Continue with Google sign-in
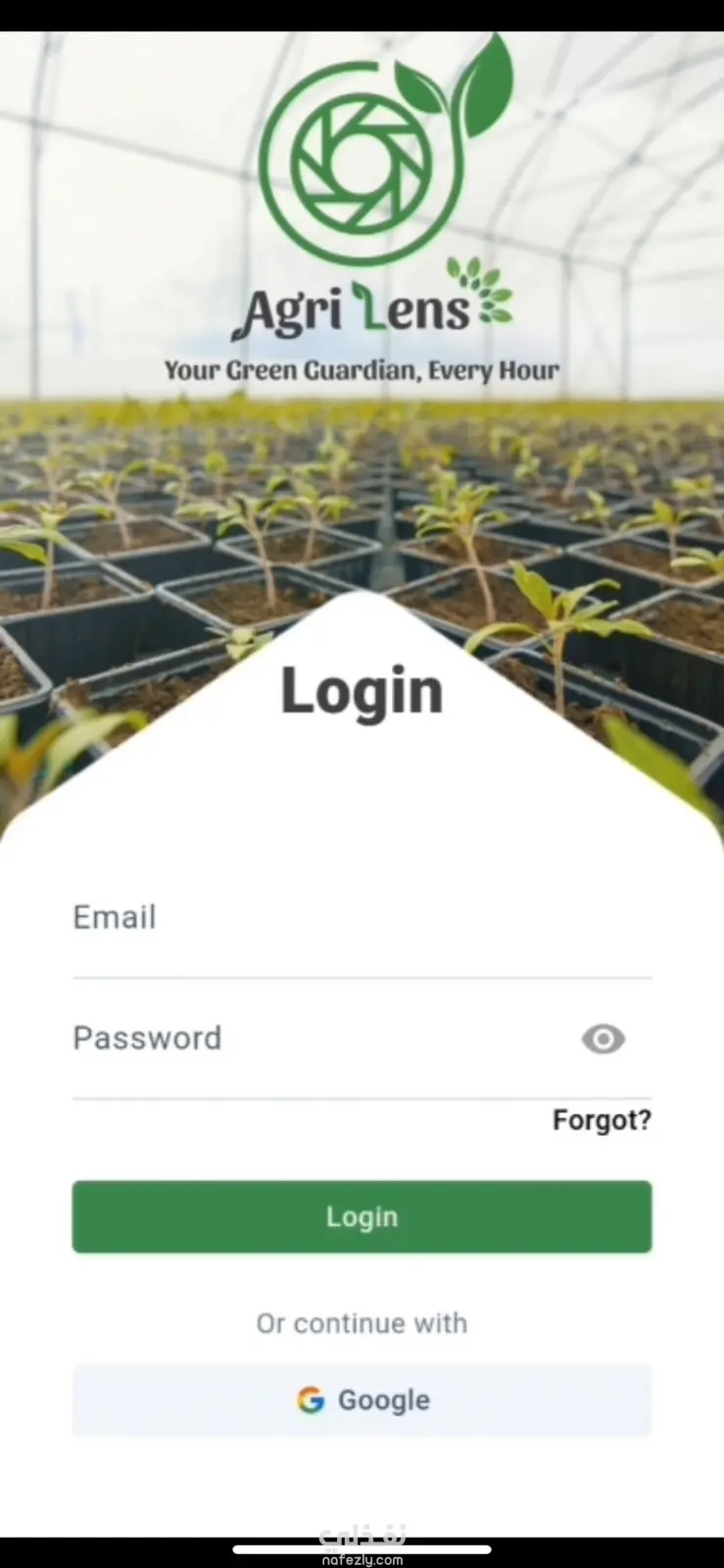 (x=362, y=1400)
